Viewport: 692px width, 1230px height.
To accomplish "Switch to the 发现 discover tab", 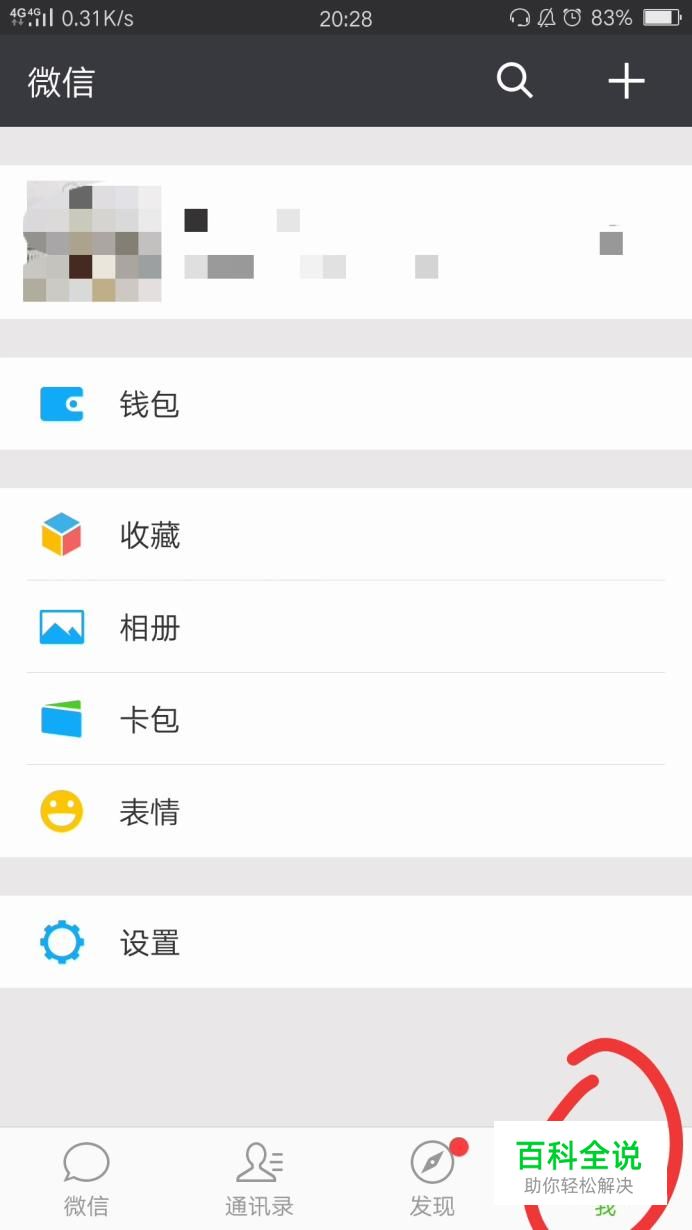I will coord(433,1179).
